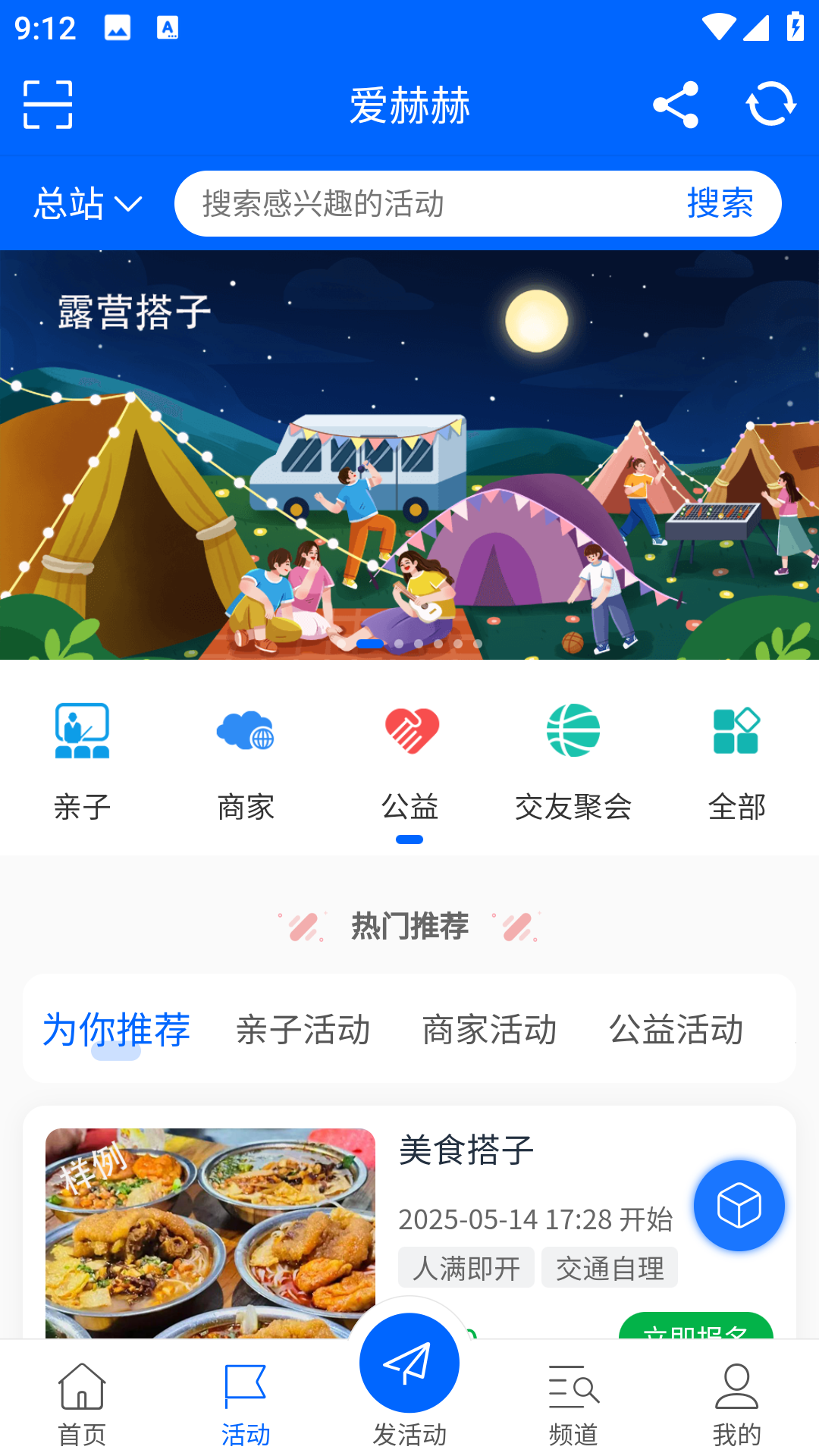
Task: Select the 交友聚会 basketball icon
Action: [x=573, y=730]
